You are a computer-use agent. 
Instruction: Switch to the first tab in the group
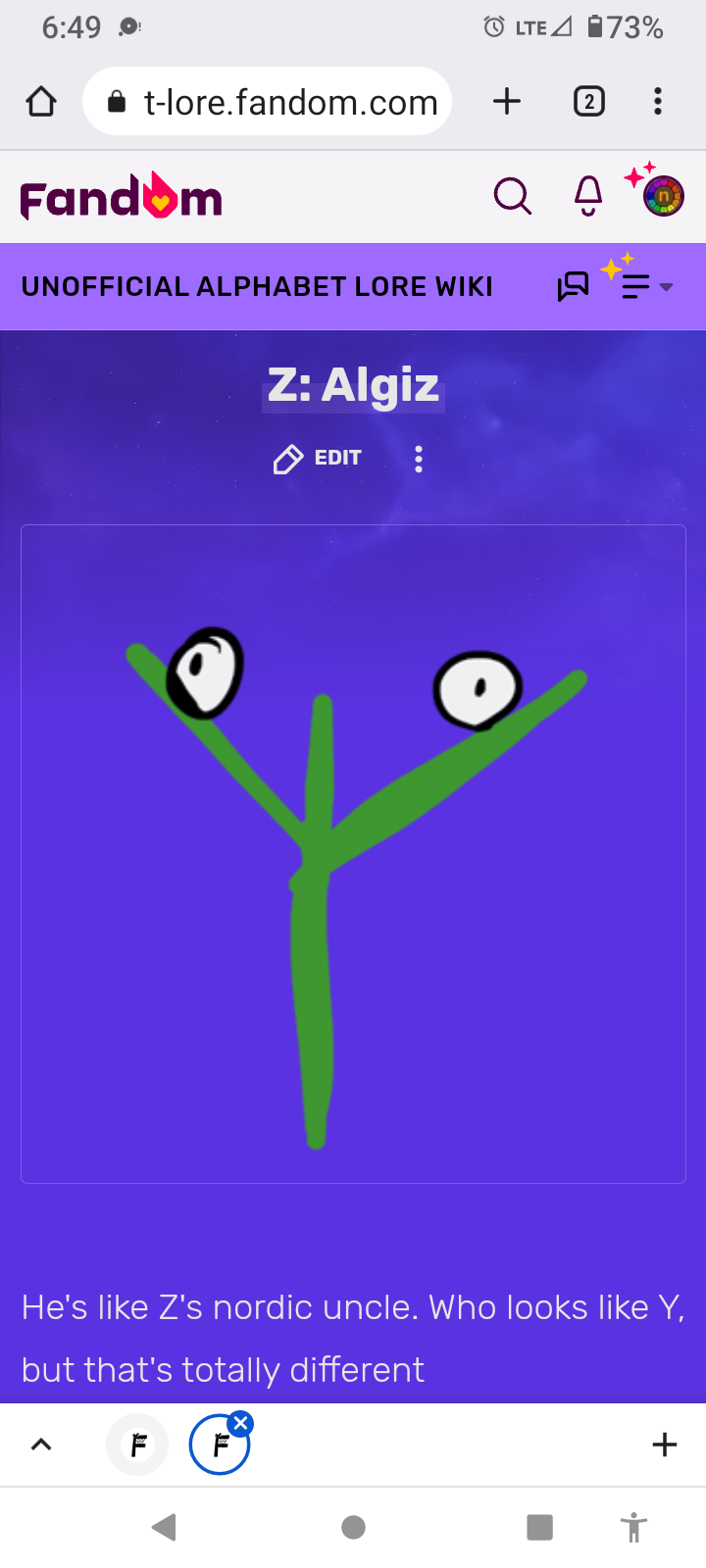click(137, 1444)
